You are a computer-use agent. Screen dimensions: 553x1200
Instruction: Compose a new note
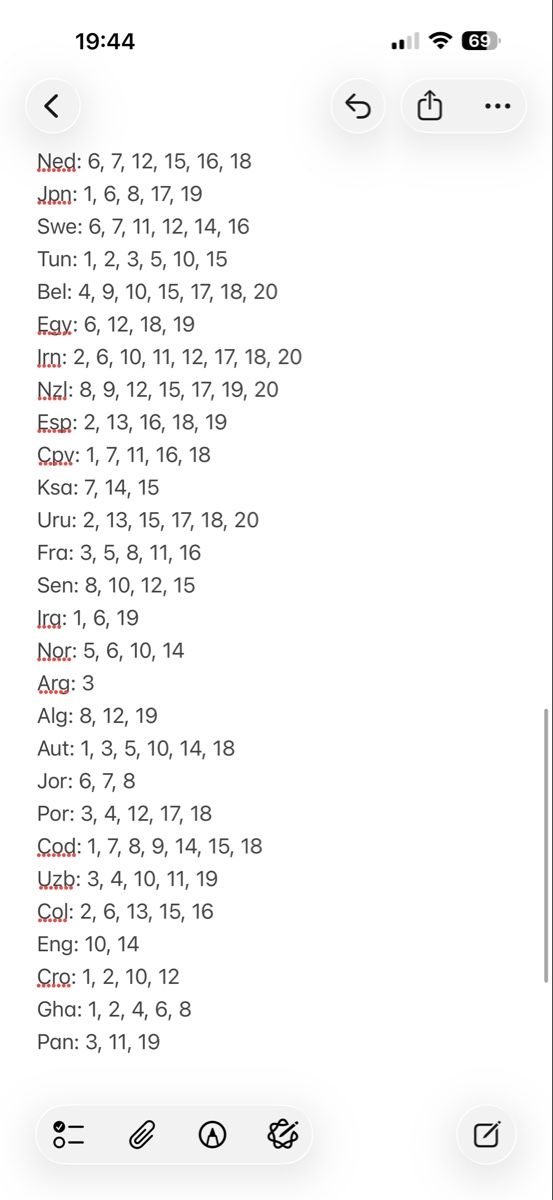pyautogui.click(x=486, y=1134)
